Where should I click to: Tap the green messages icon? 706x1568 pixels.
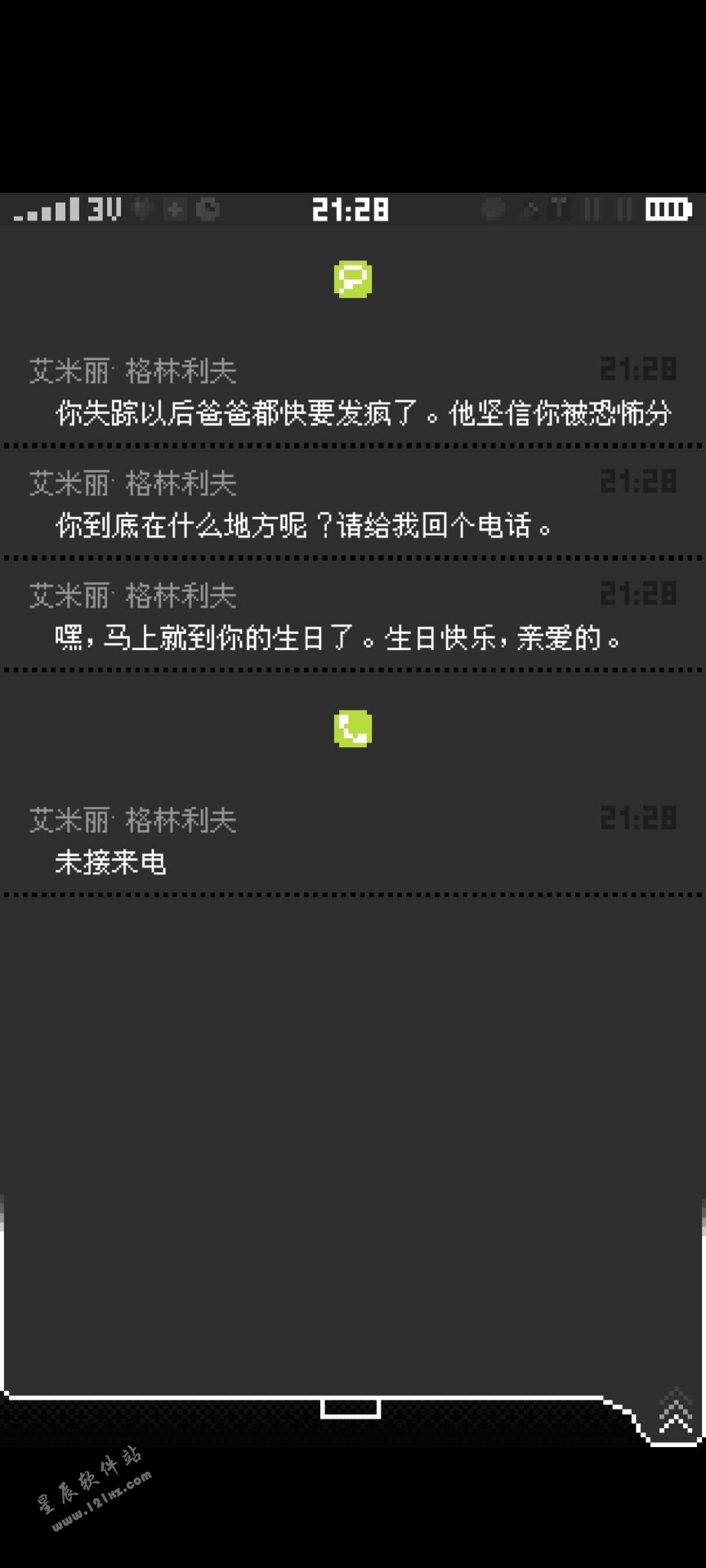click(x=353, y=279)
